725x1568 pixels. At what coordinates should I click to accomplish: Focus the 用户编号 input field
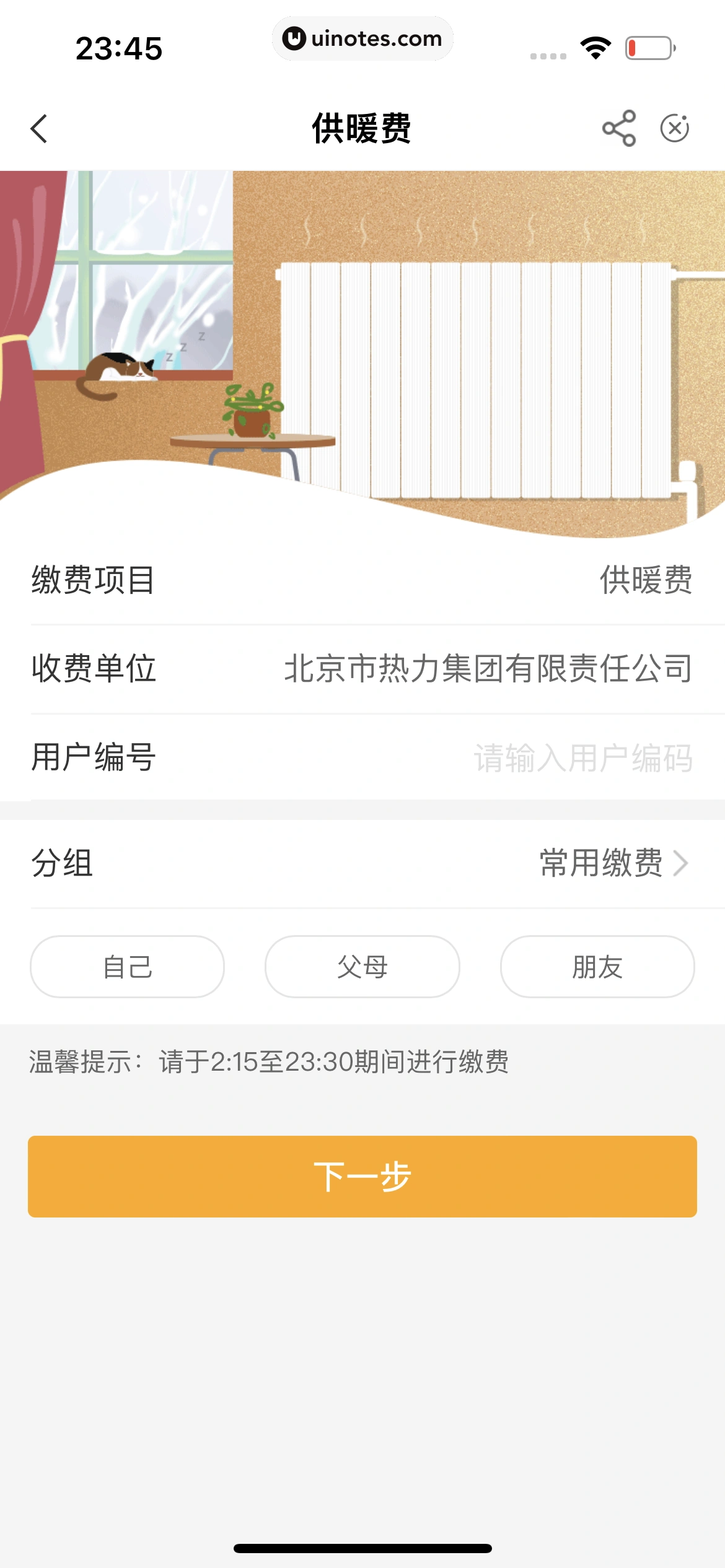click(583, 757)
